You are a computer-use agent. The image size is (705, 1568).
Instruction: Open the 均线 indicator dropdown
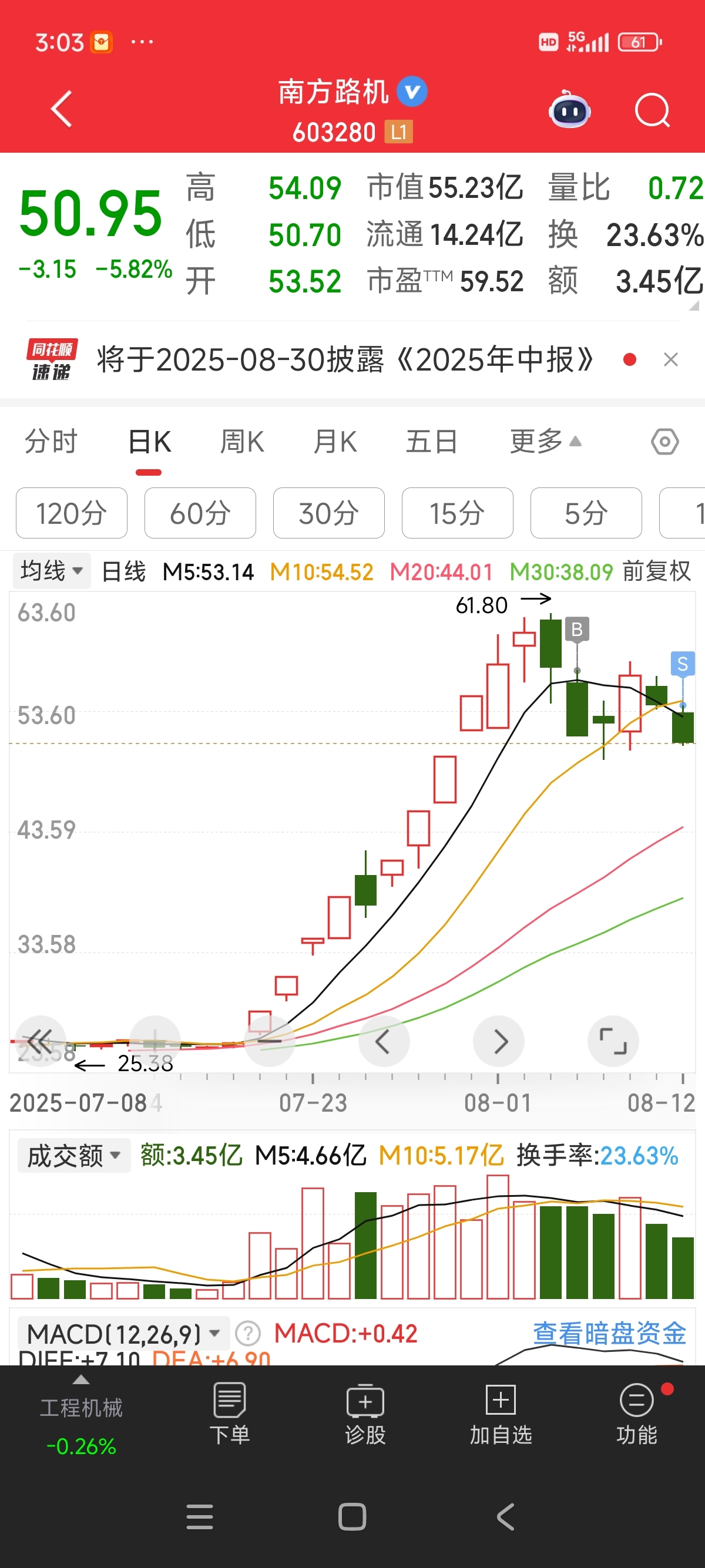tap(52, 571)
